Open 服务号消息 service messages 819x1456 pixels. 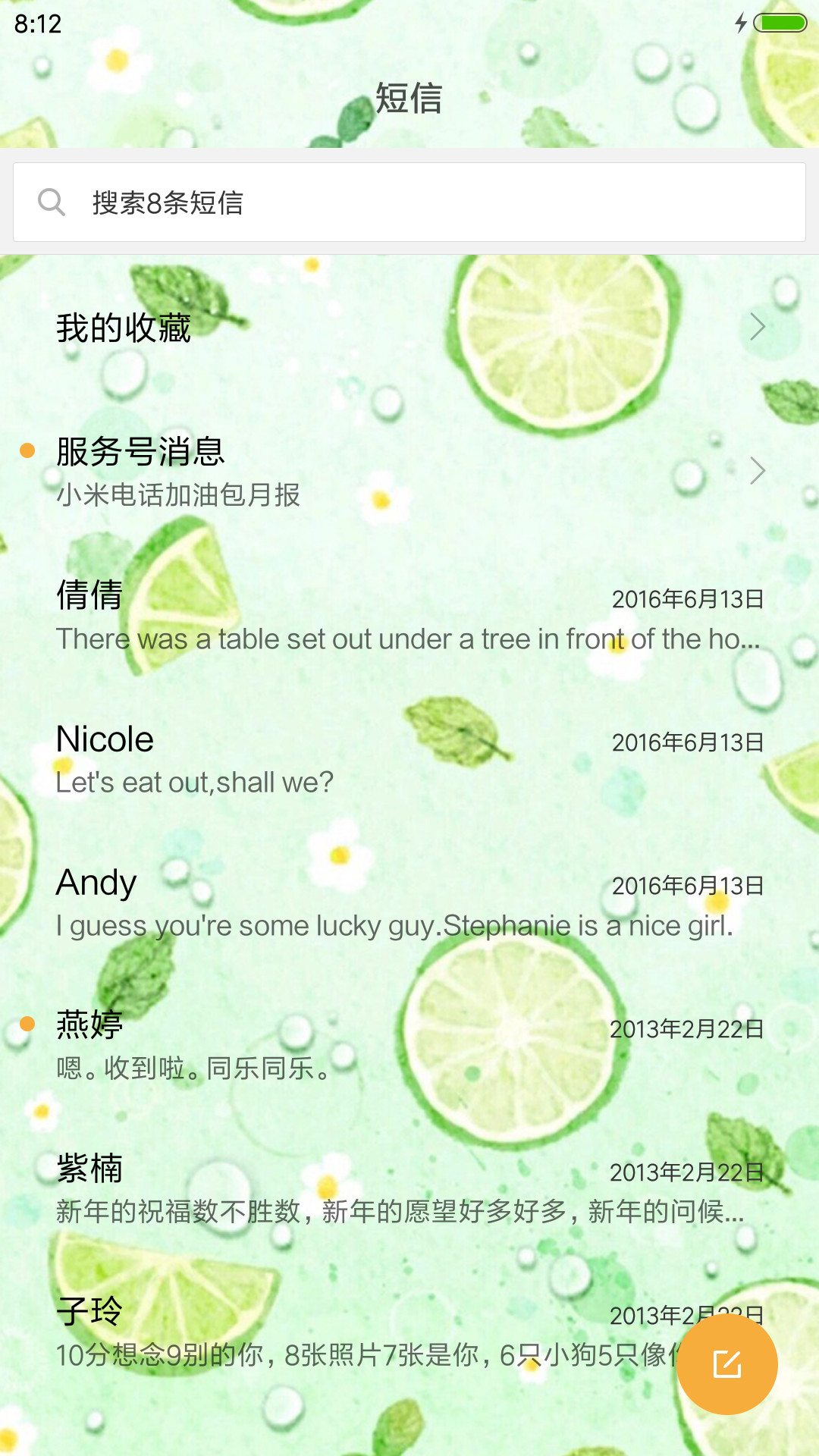pos(409,471)
